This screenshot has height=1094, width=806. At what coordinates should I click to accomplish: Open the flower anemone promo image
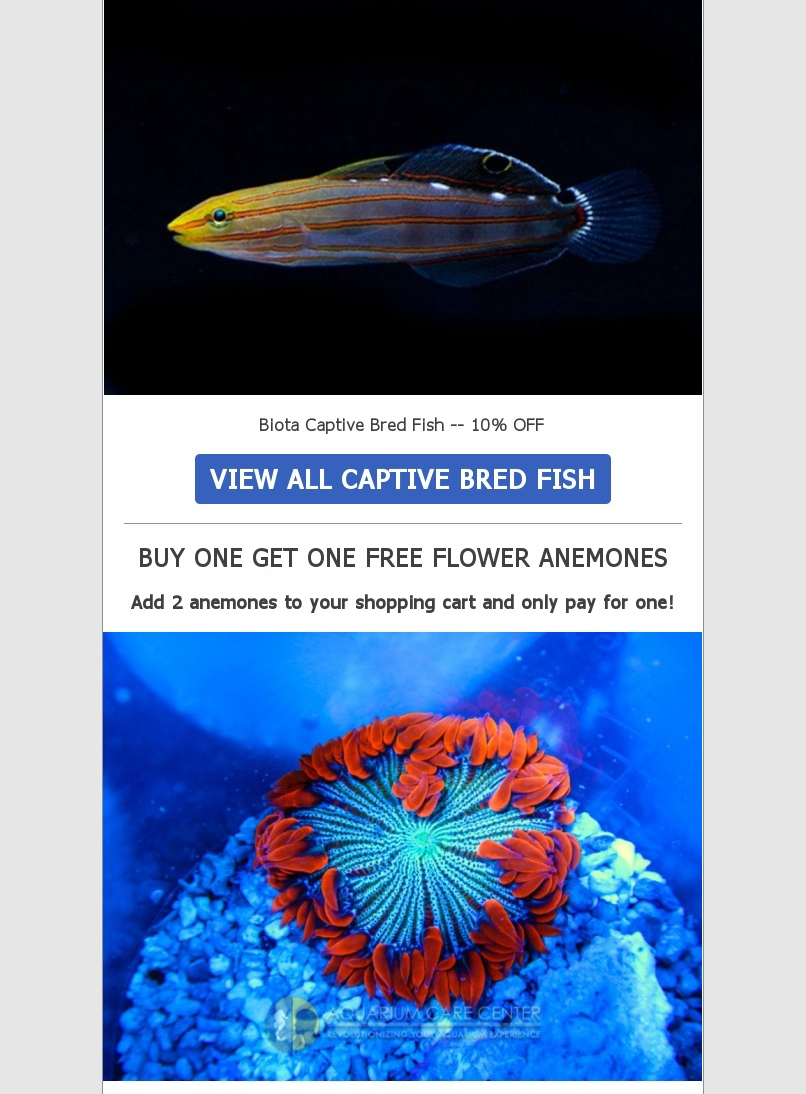coord(402,855)
